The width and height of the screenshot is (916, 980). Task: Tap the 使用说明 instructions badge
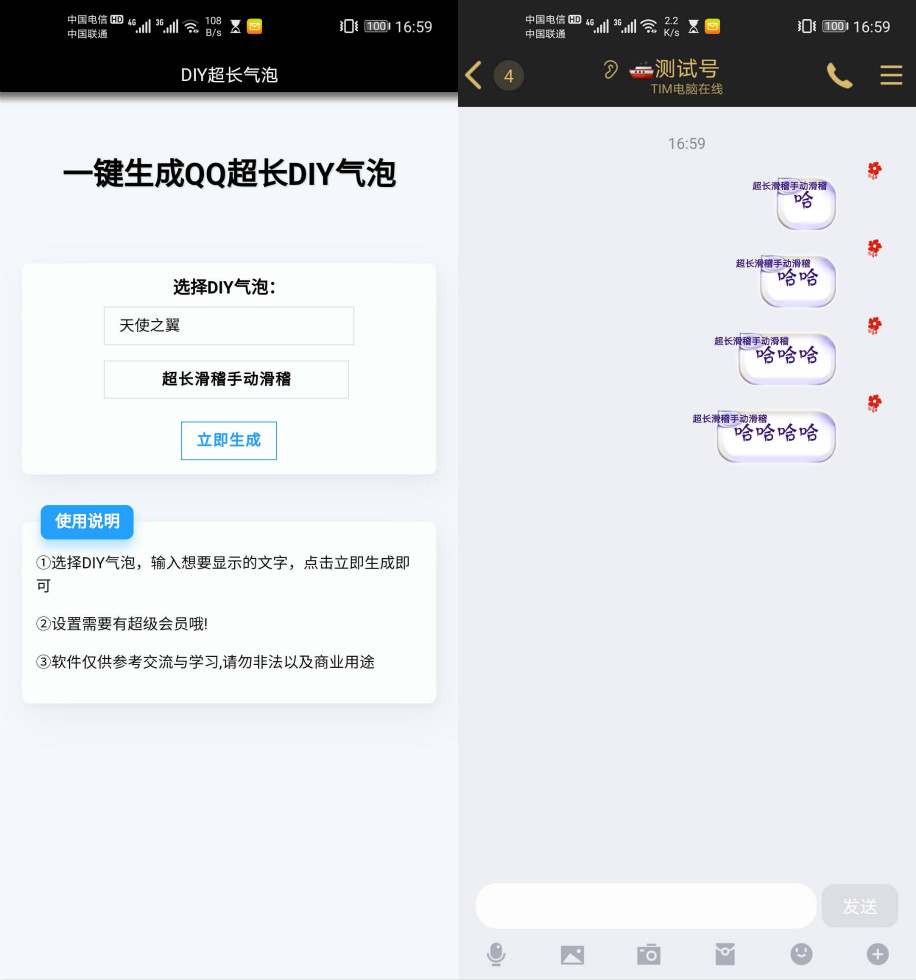tap(86, 522)
